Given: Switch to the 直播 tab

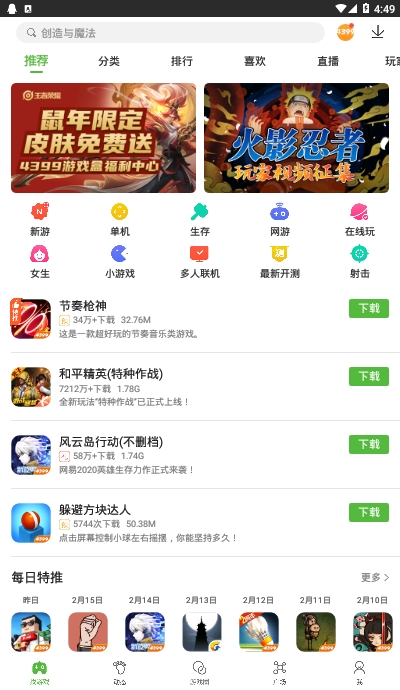Looking at the screenshot, I should point(328,61).
